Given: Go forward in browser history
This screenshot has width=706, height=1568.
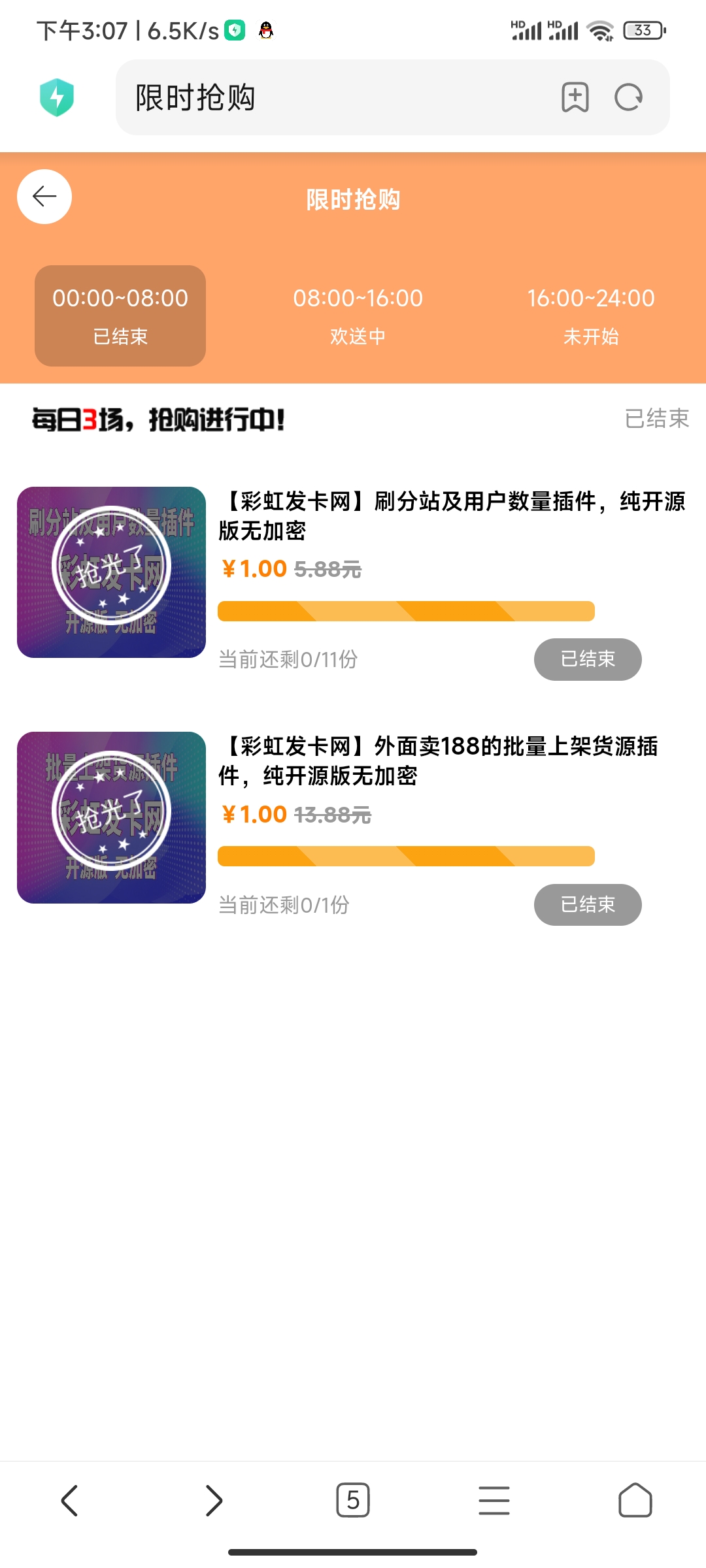Looking at the screenshot, I should [x=214, y=1500].
